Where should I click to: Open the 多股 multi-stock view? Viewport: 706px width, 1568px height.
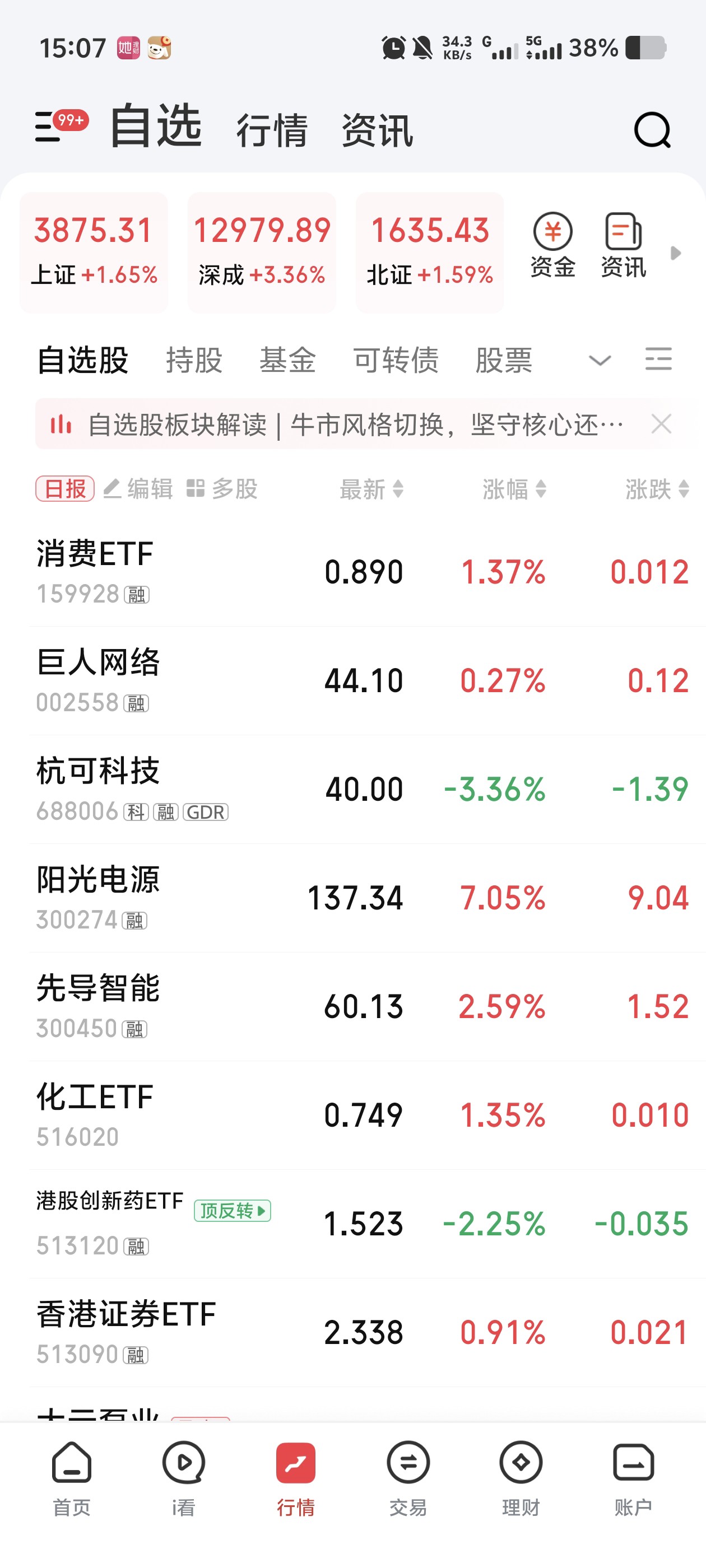[x=222, y=488]
